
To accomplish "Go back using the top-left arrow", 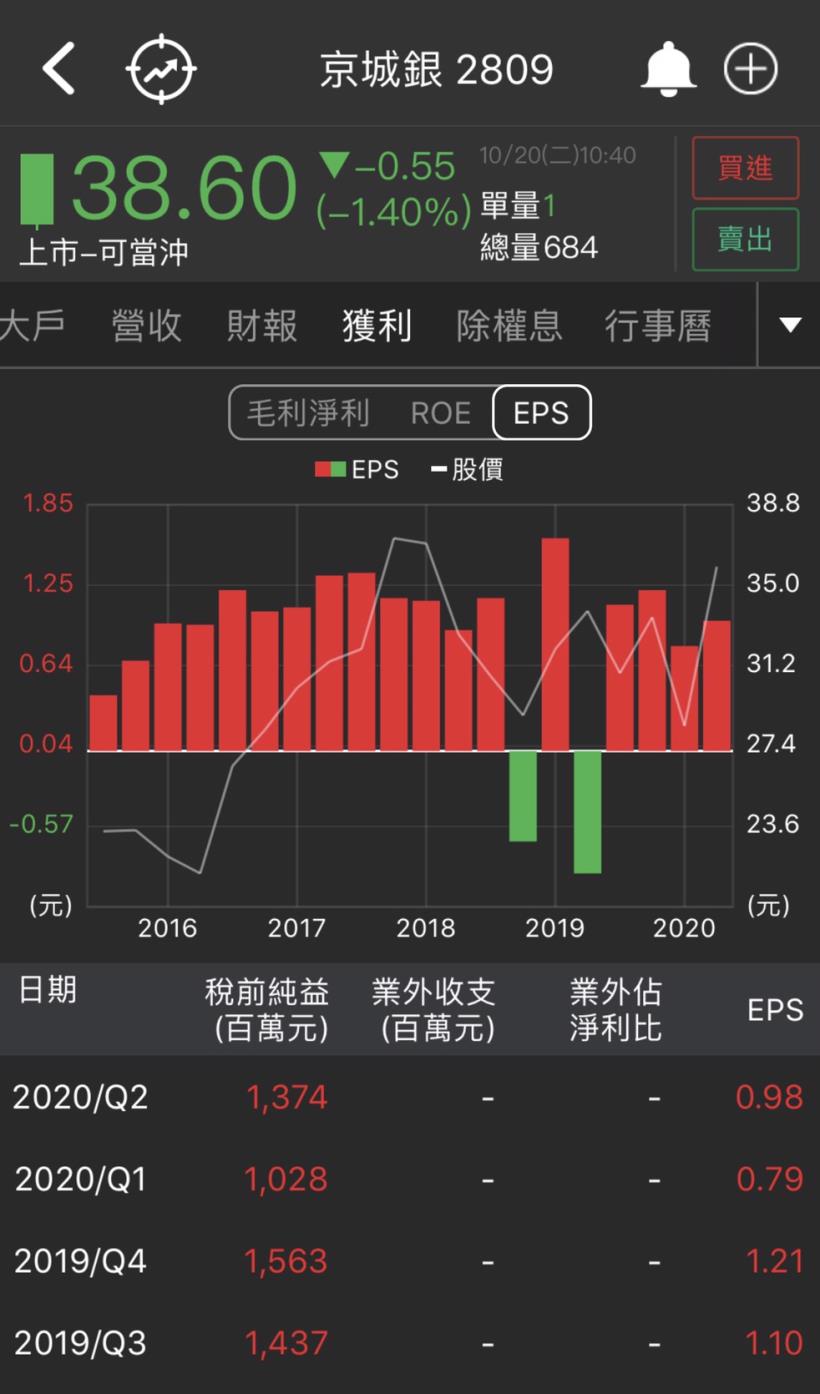I will point(58,70).
